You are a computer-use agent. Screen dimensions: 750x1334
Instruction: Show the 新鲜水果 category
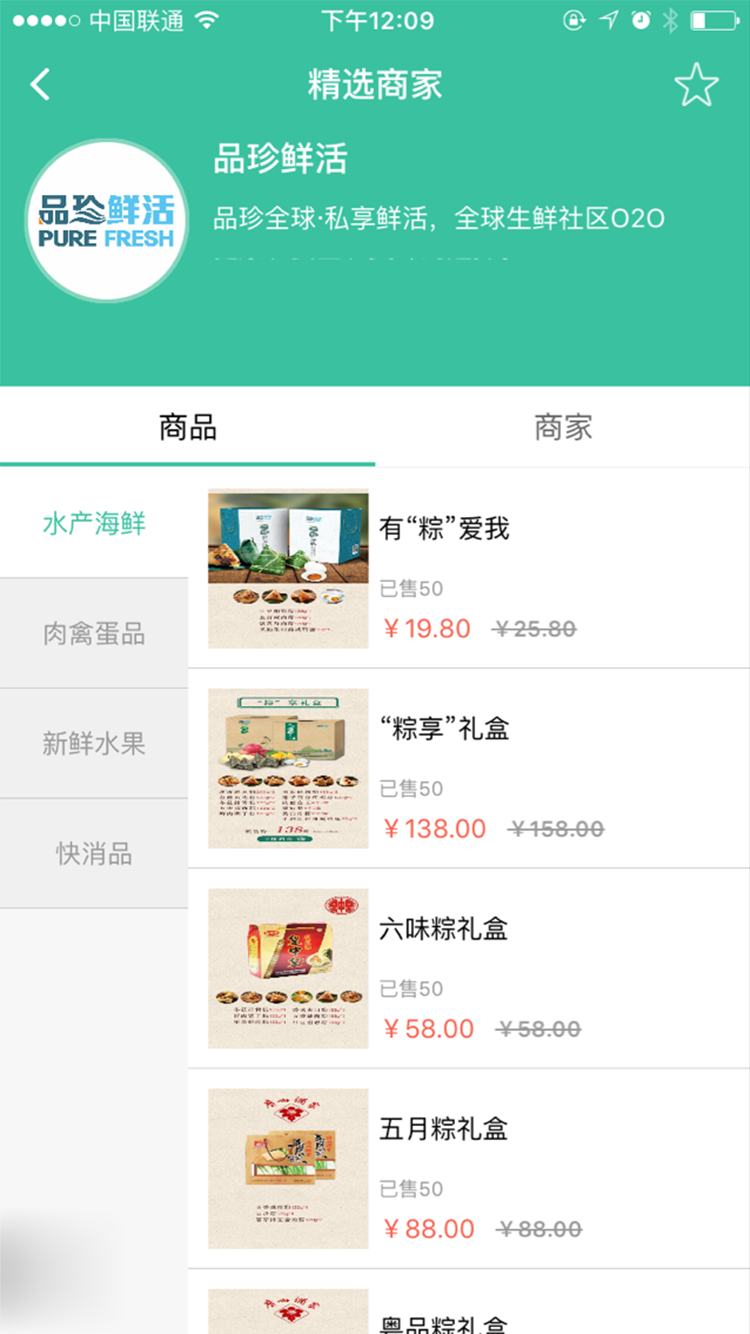[x=94, y=743]
